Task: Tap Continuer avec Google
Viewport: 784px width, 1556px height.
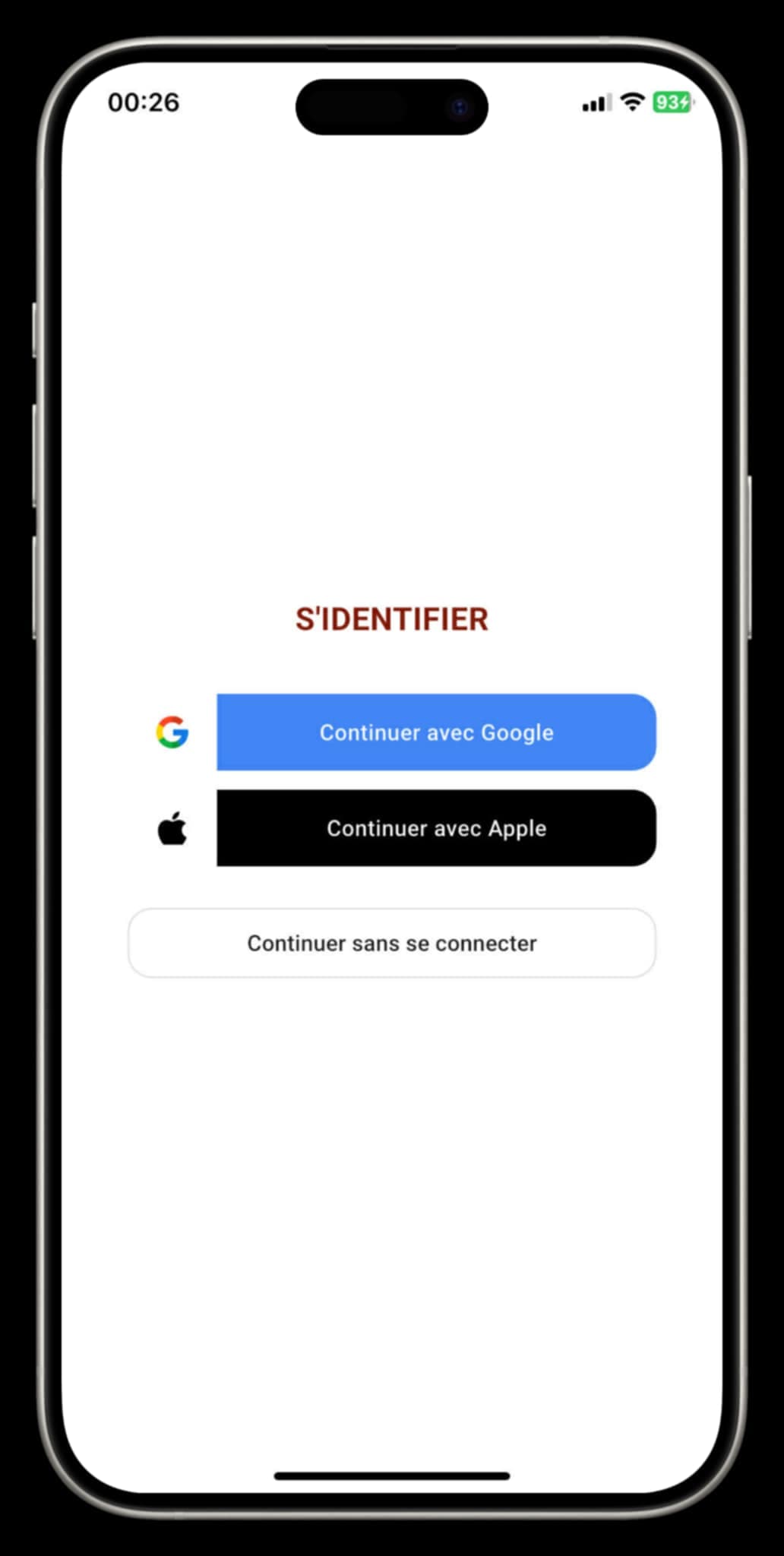Action: [x=436, y=732]
